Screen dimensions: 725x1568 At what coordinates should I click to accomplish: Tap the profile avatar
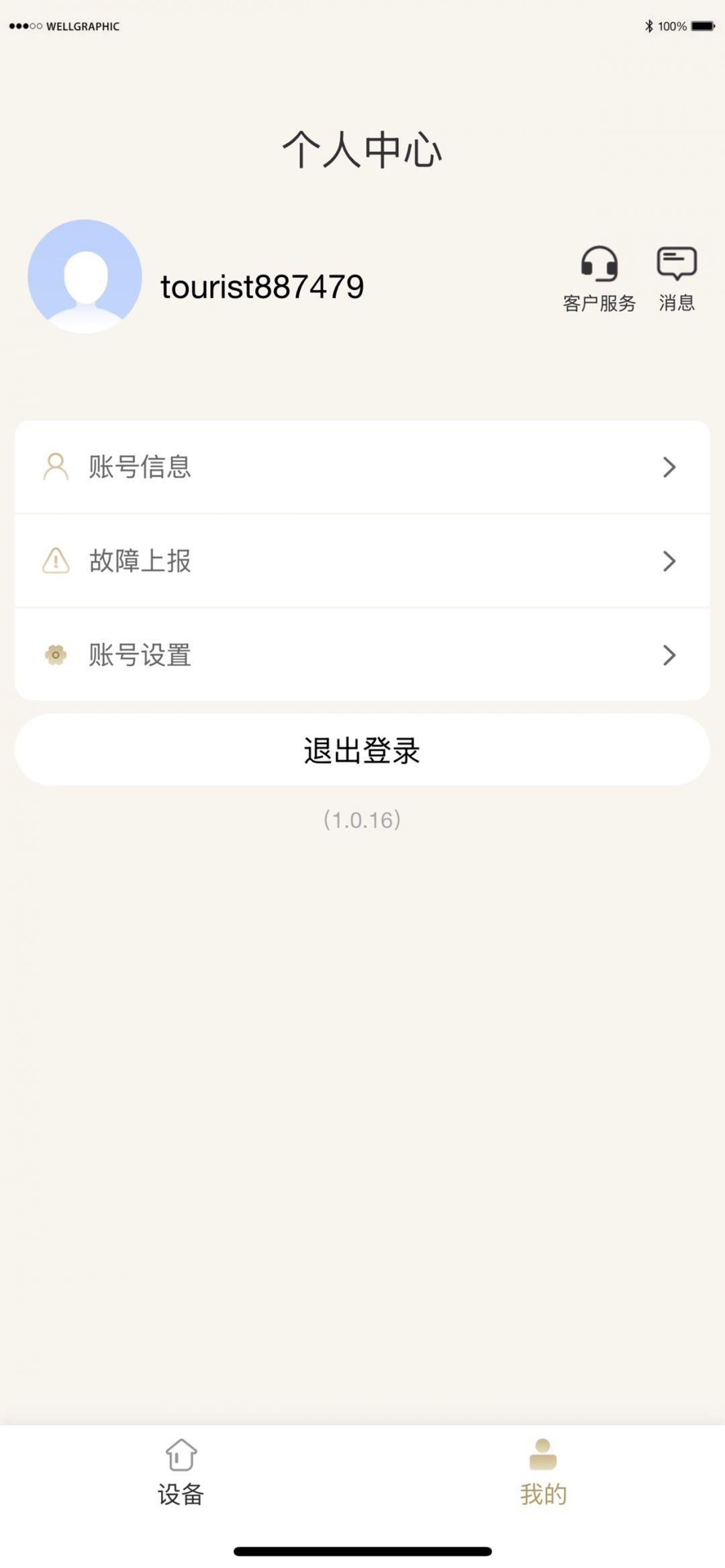85,276
